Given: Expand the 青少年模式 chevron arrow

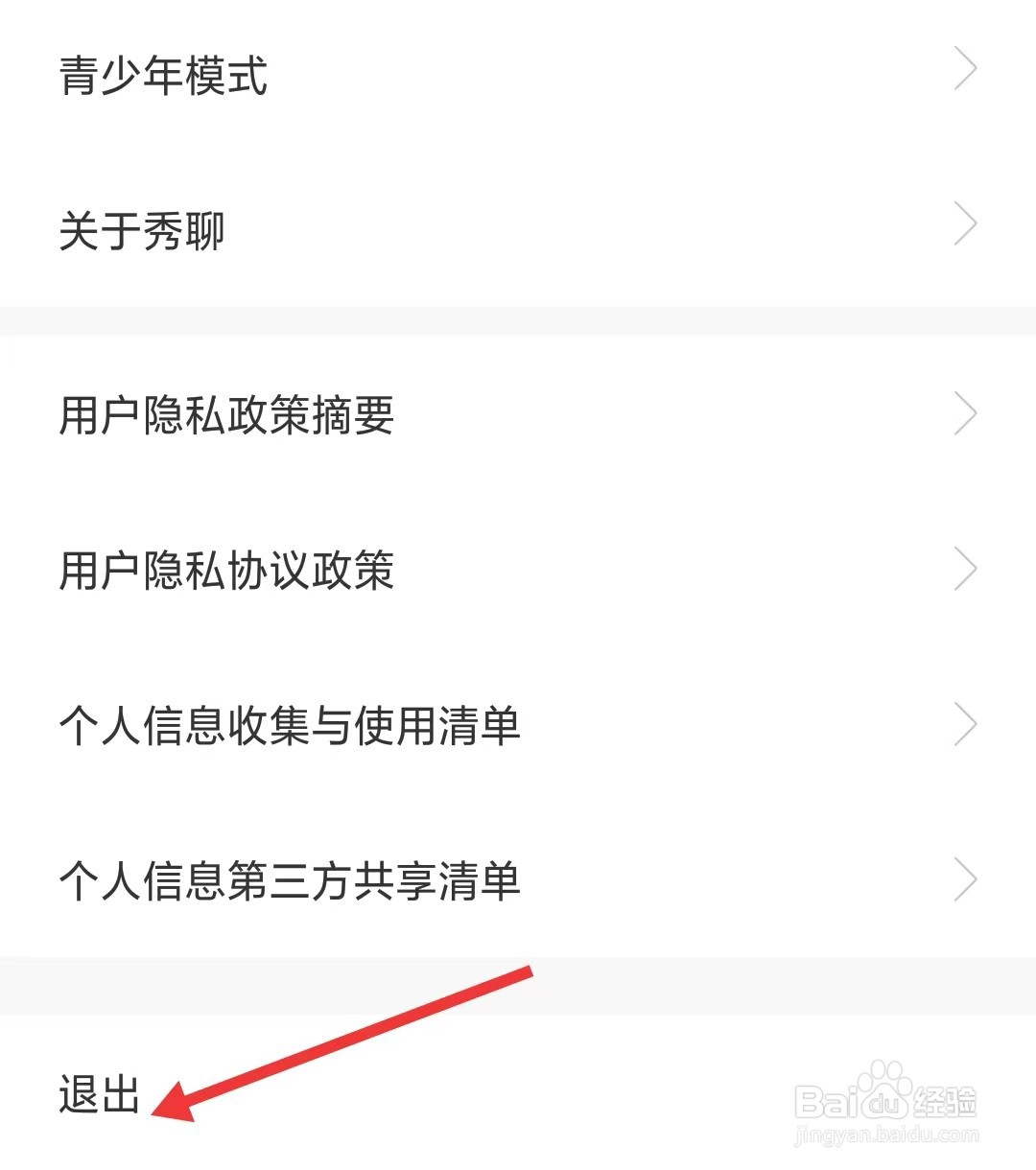Looking at the screenshot, I should click(x=966, y=67).
